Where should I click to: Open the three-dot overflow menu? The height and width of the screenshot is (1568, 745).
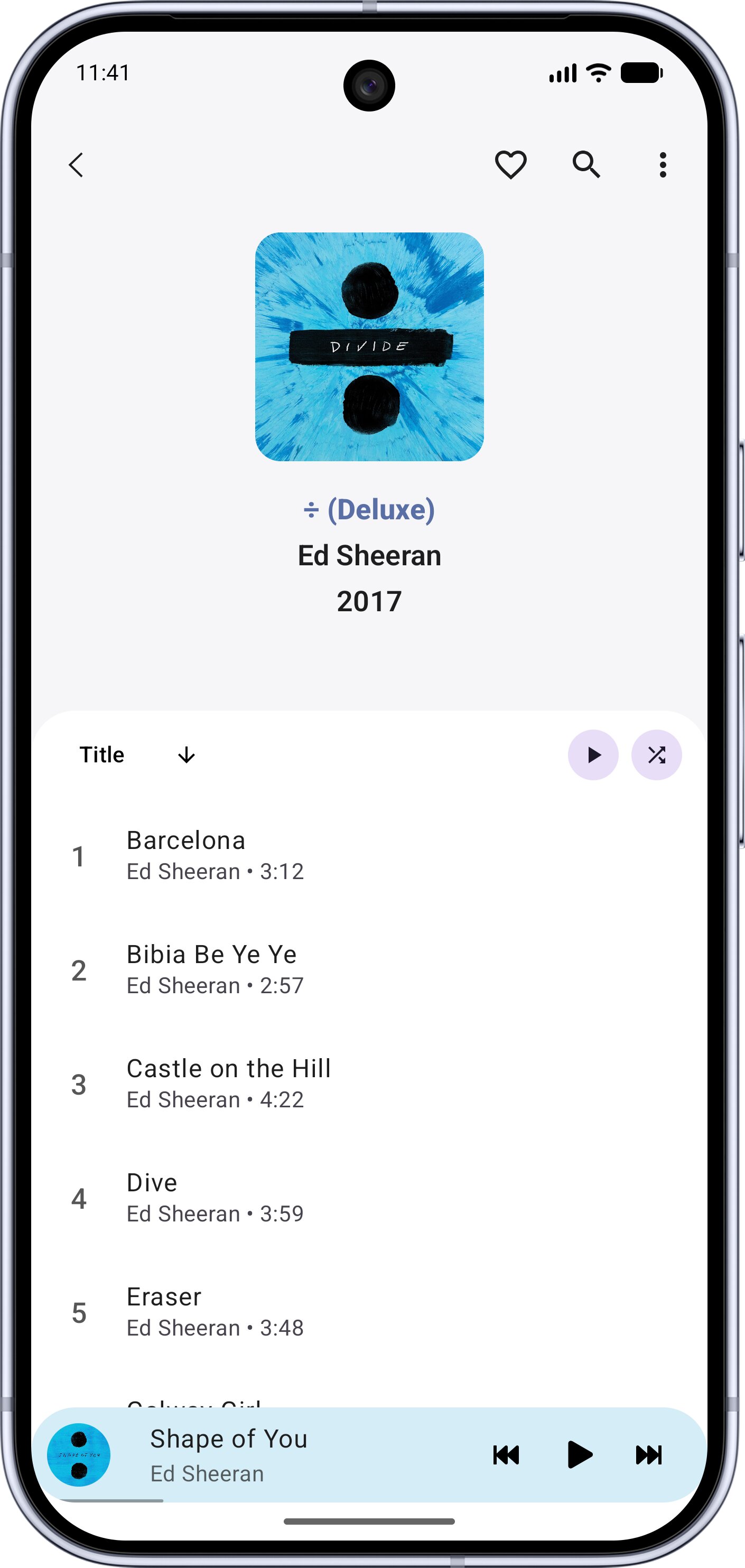click(x=663, y=165)
